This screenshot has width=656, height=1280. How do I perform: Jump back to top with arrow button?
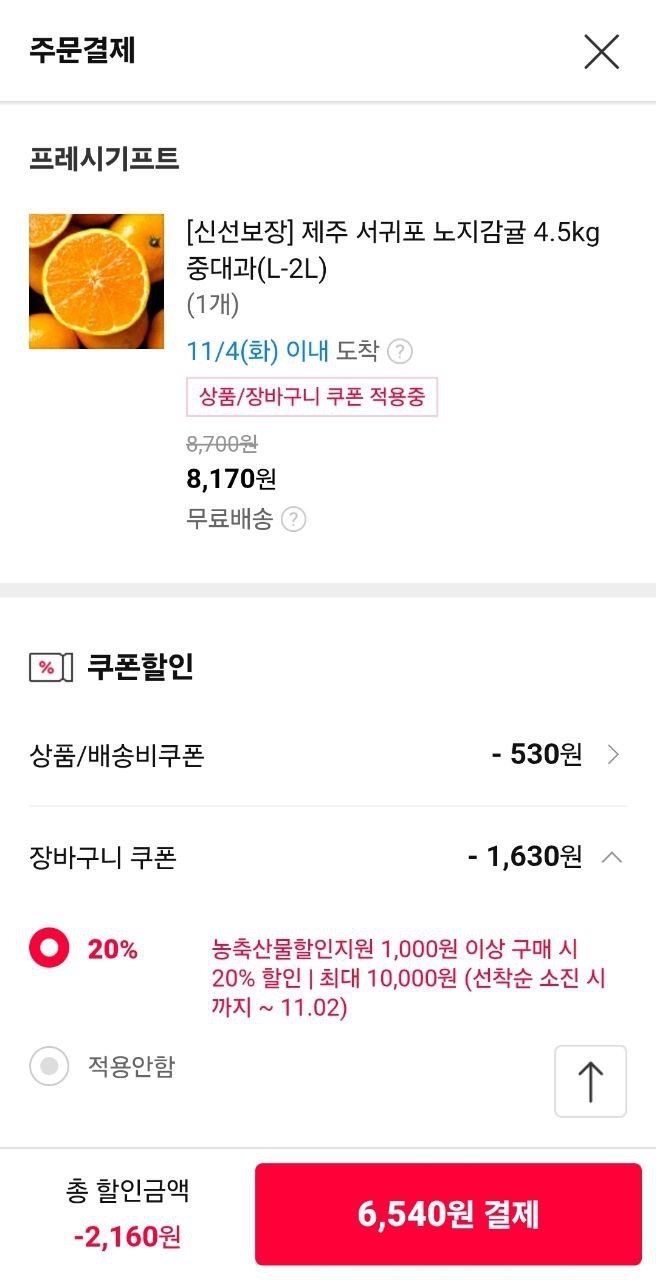(590, 1081)
